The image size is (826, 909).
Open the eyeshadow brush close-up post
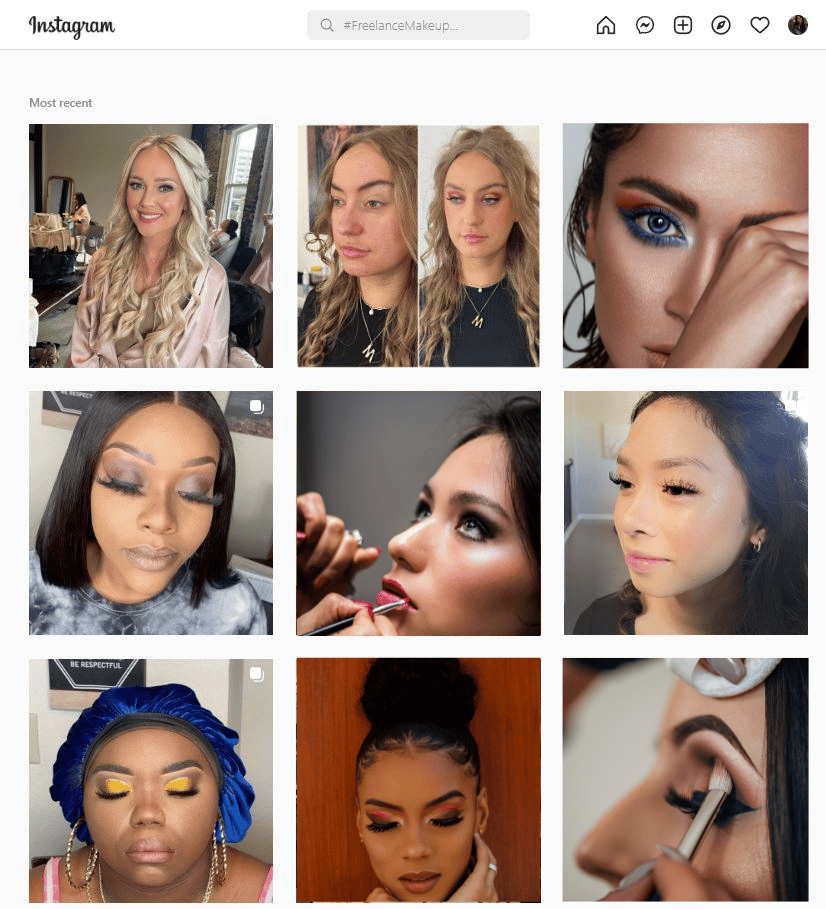coord(685,780)
